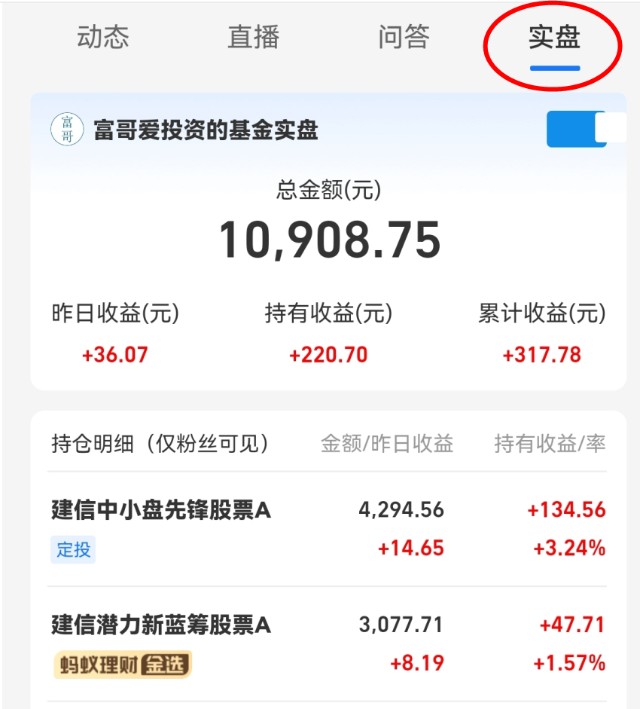
Task: Select the 实盘 tab
Action: [x=554, y=38]
